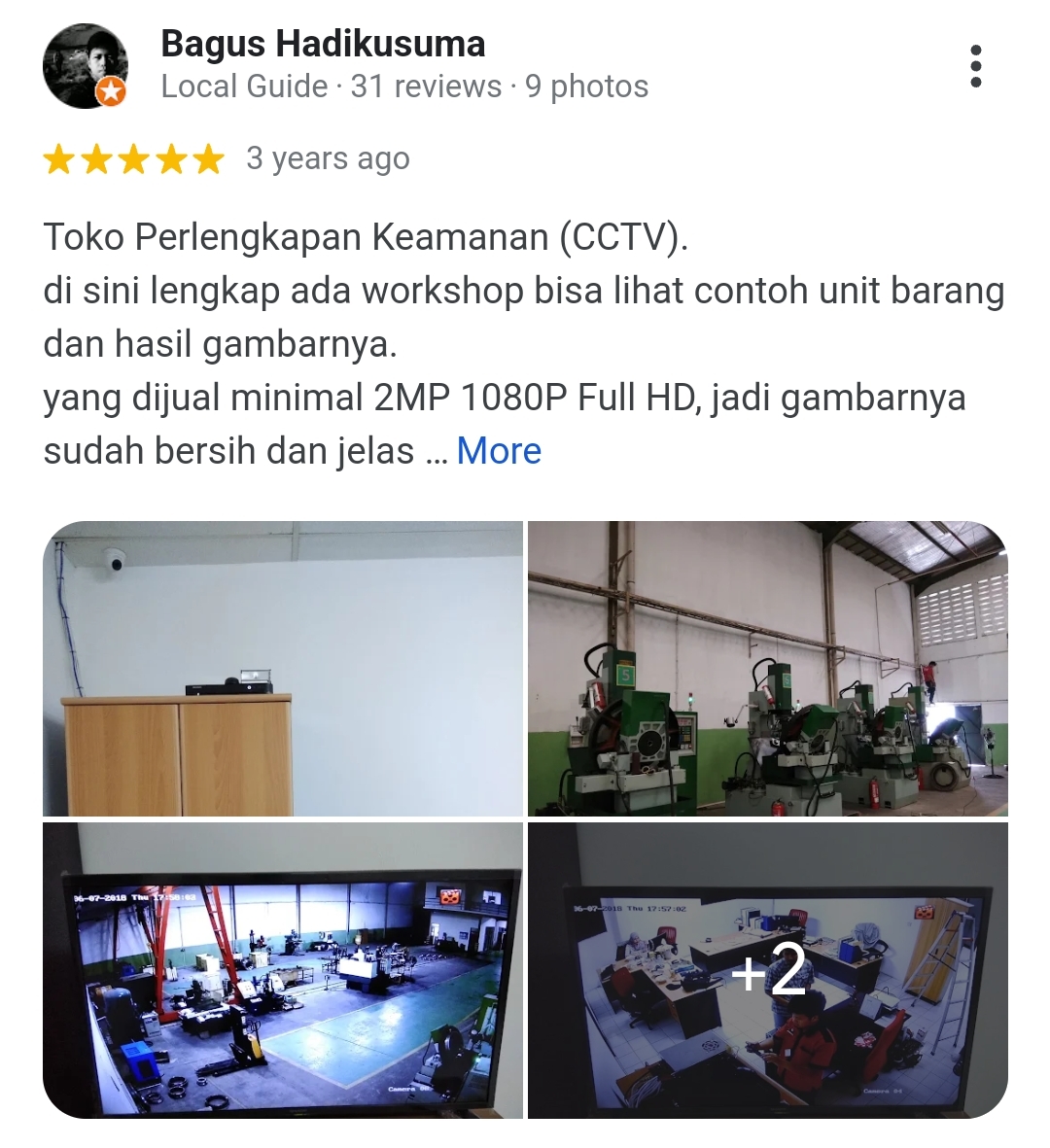Expand the review with the More link
1050x1148 pixels.
[x=498, y=450]
